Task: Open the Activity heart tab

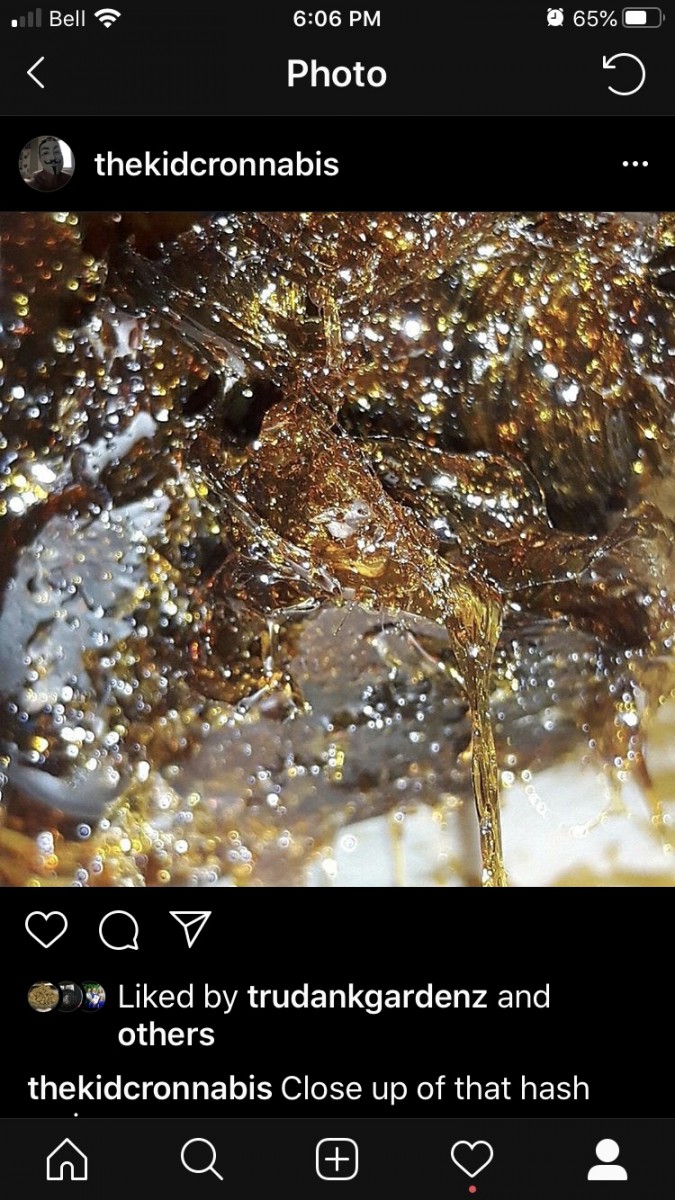Action: (472, 1160)
